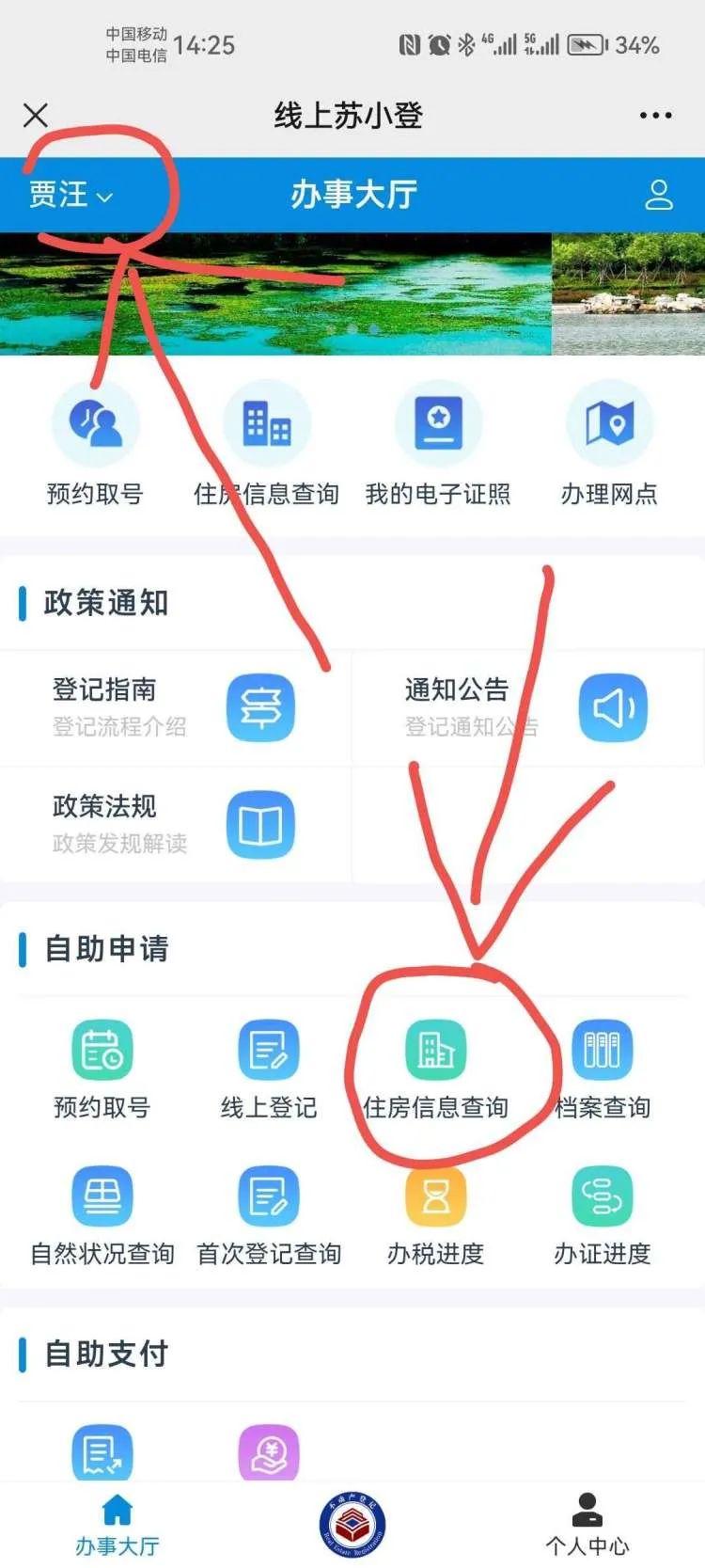Open 通知公告 announcements

tap(526, 707)
